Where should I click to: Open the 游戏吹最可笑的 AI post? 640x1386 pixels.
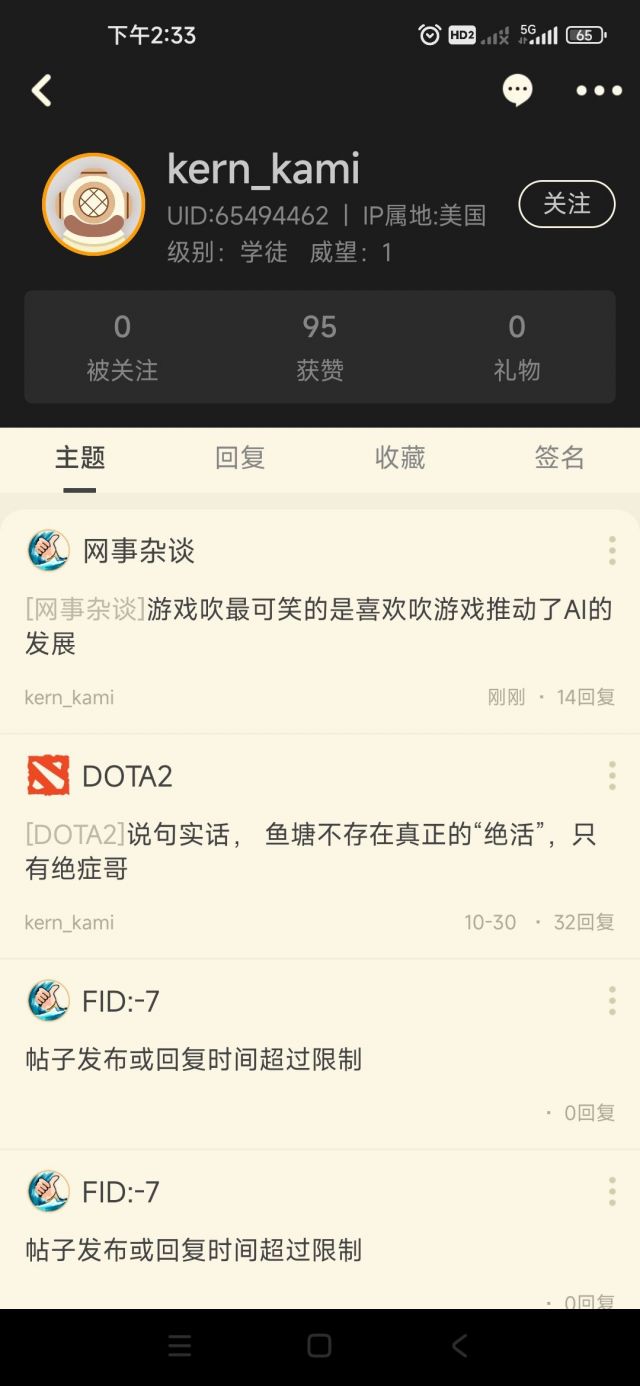tap(318, 625)
